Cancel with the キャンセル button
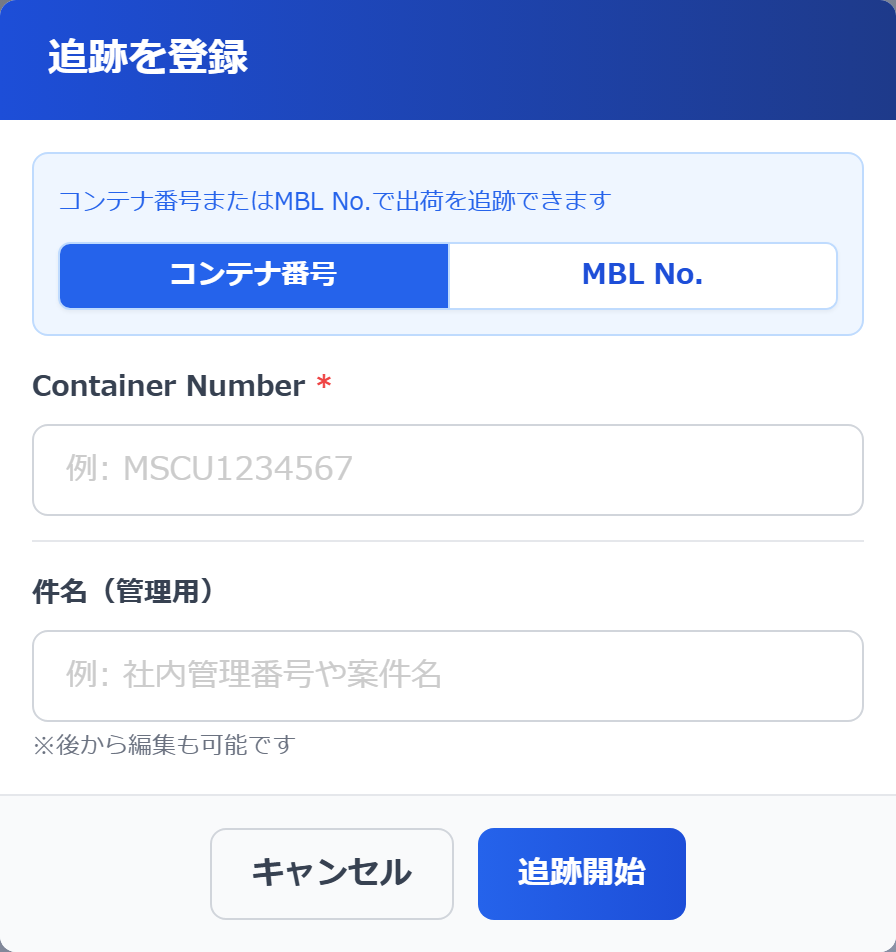896x952 pixels. pos(332,874)
